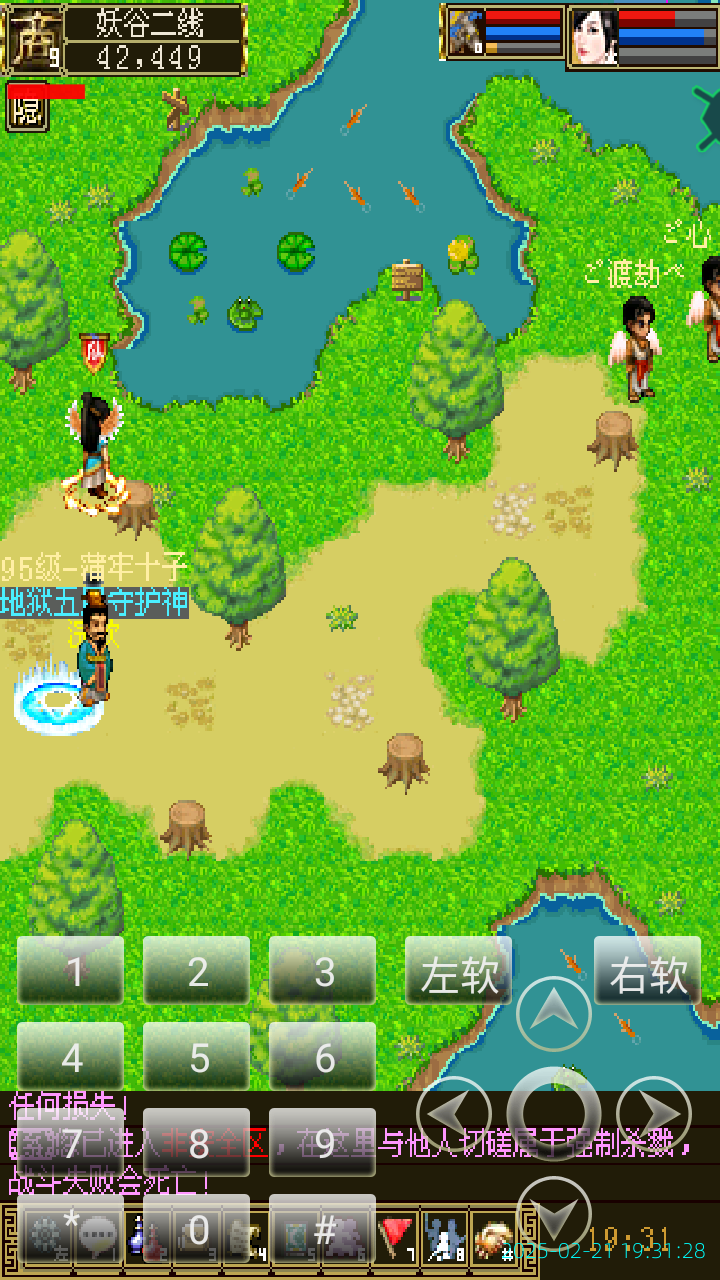
Task: Tap the number 1 key
Action: (x=71, y=971)
